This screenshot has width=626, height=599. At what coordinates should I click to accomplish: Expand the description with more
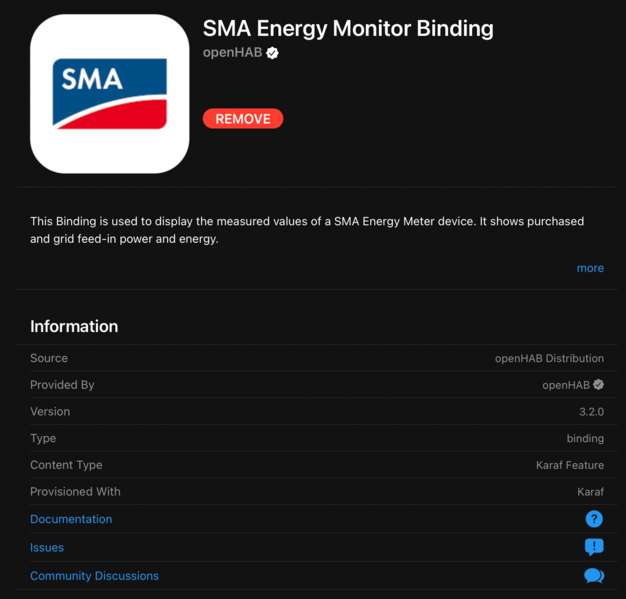pos(589,268)
